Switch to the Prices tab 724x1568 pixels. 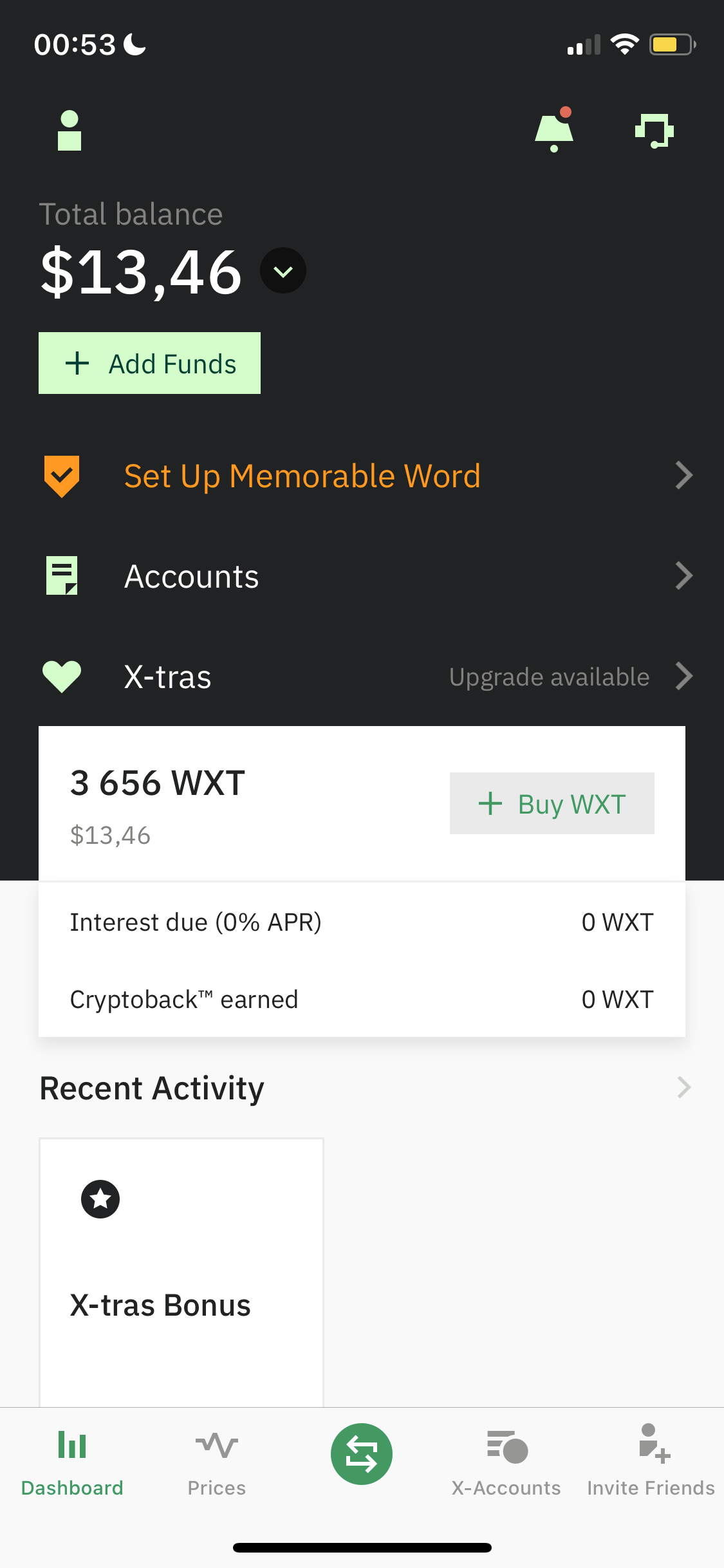click(x=217, y=1461)
